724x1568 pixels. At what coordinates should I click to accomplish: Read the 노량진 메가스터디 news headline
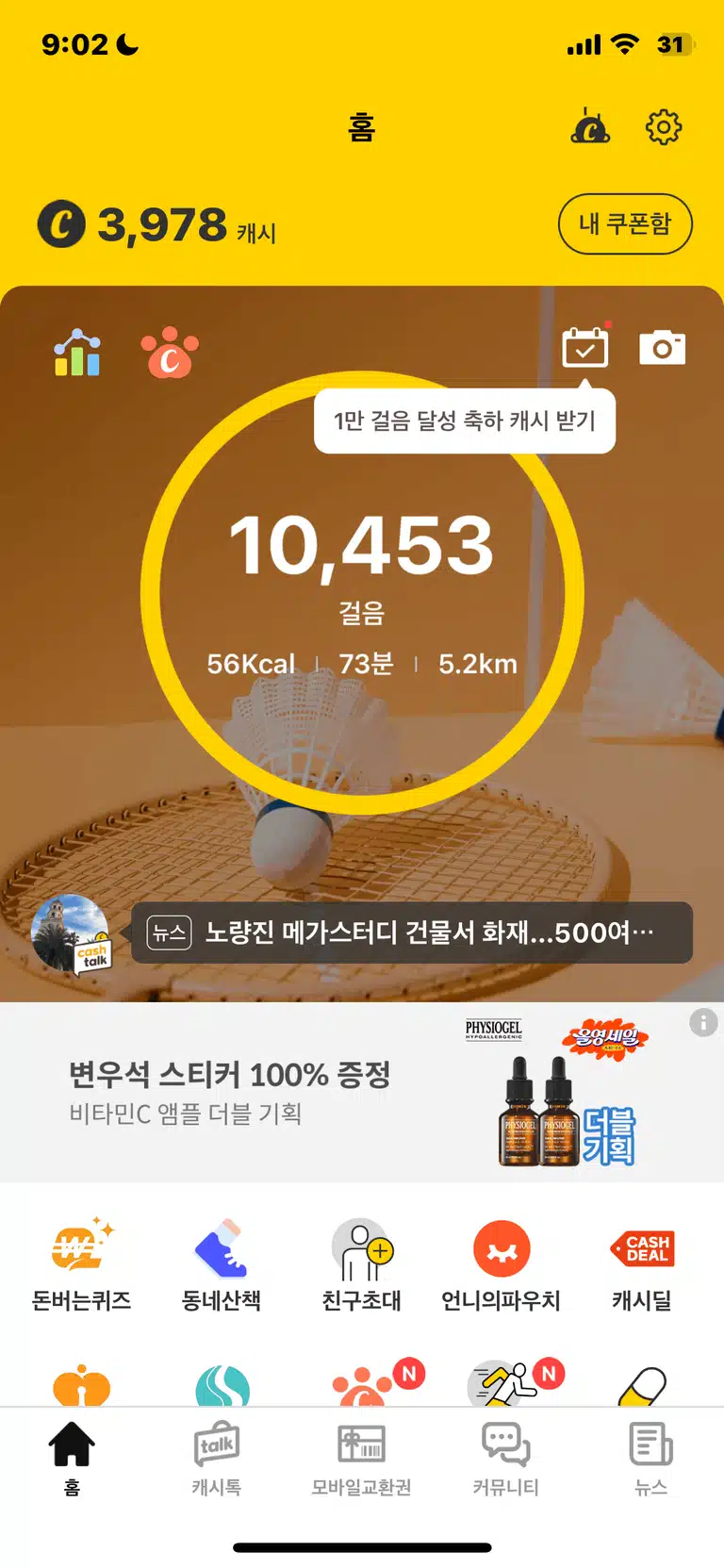(x=412, y=933)
